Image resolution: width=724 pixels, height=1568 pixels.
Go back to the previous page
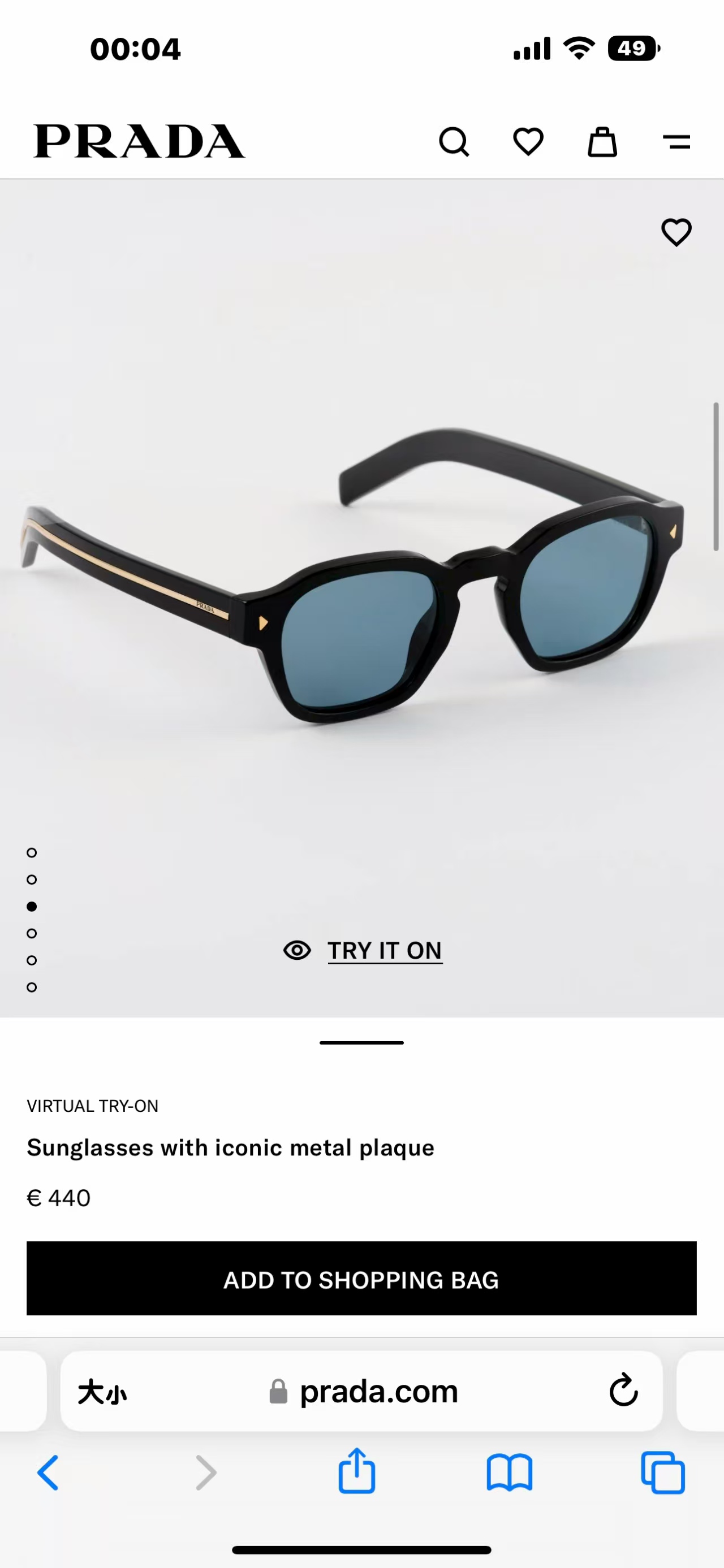click(48, 1473)
